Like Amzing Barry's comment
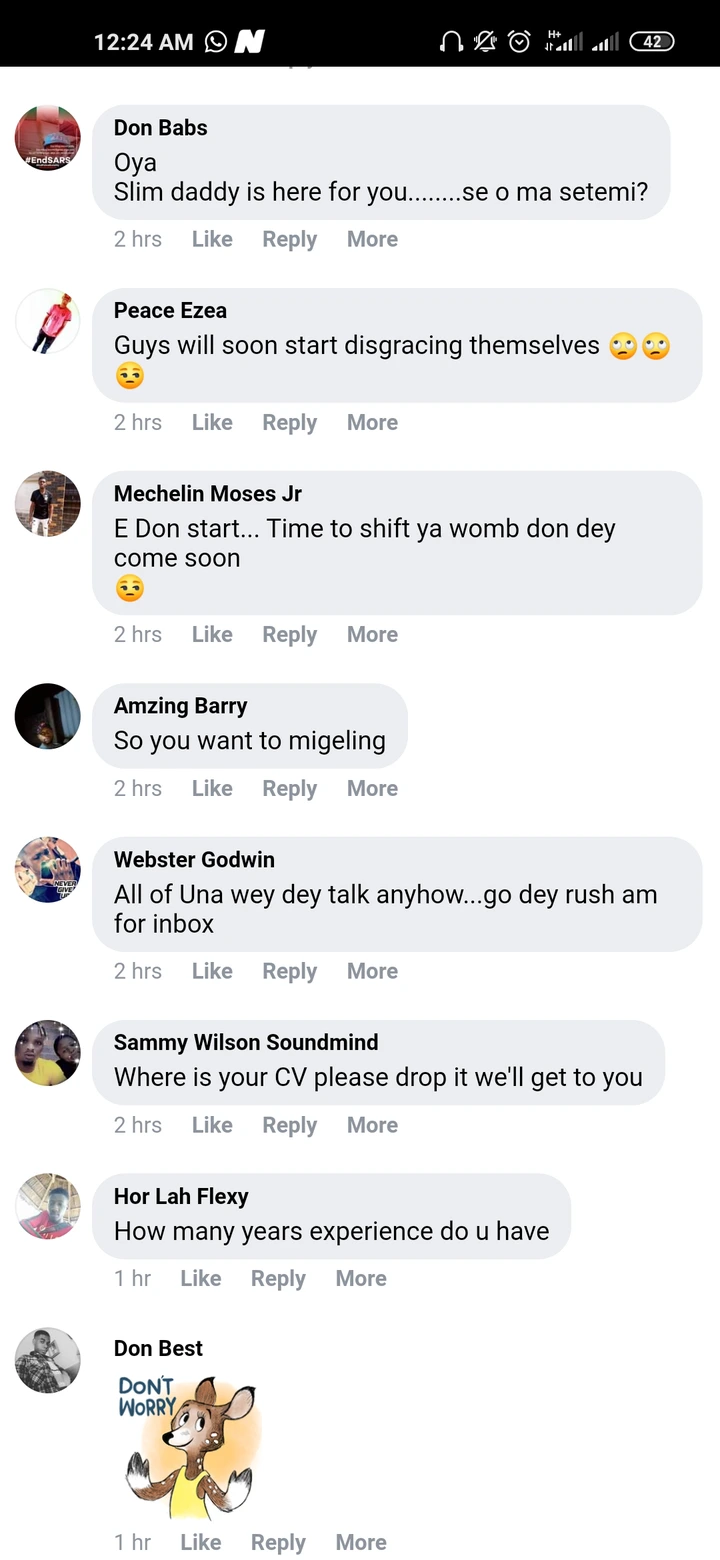Image resolution: width=720 pixels, height=1560 pixels. pos(212,788)
